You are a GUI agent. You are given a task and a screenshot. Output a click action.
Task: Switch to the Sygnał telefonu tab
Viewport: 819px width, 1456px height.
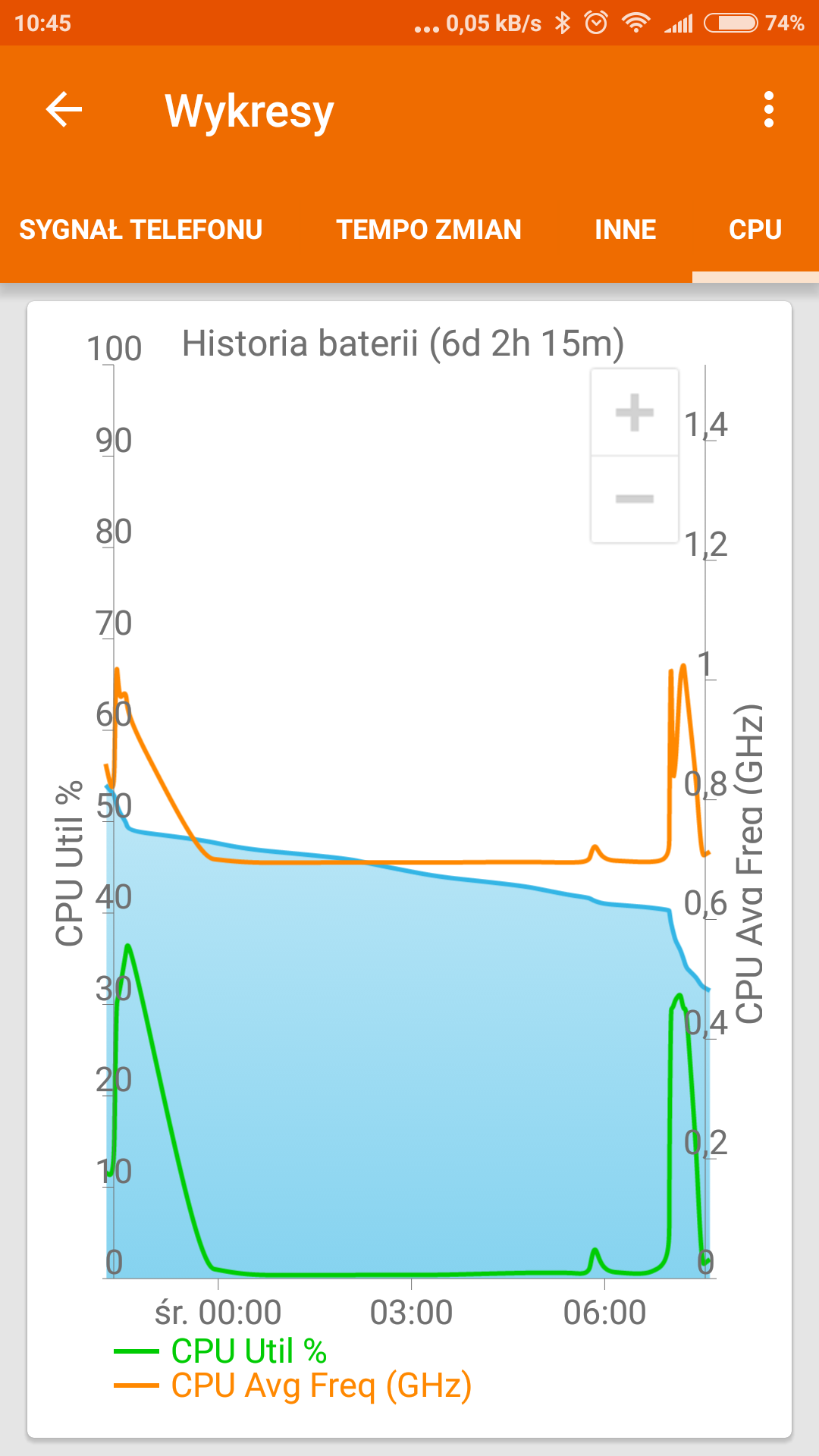tap(141, 230)
